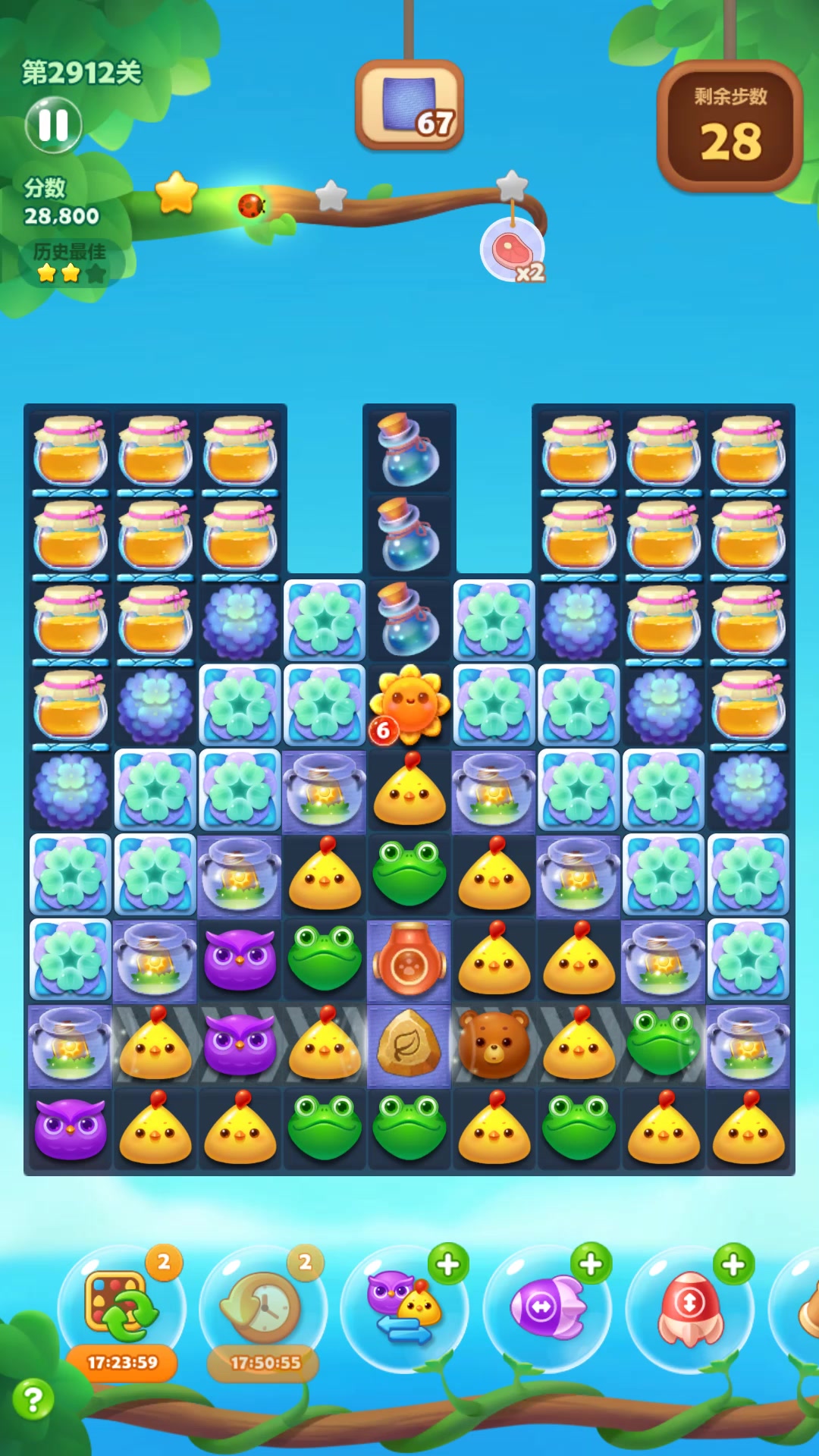
Task: Pause the game
Action: pos(53,125)
